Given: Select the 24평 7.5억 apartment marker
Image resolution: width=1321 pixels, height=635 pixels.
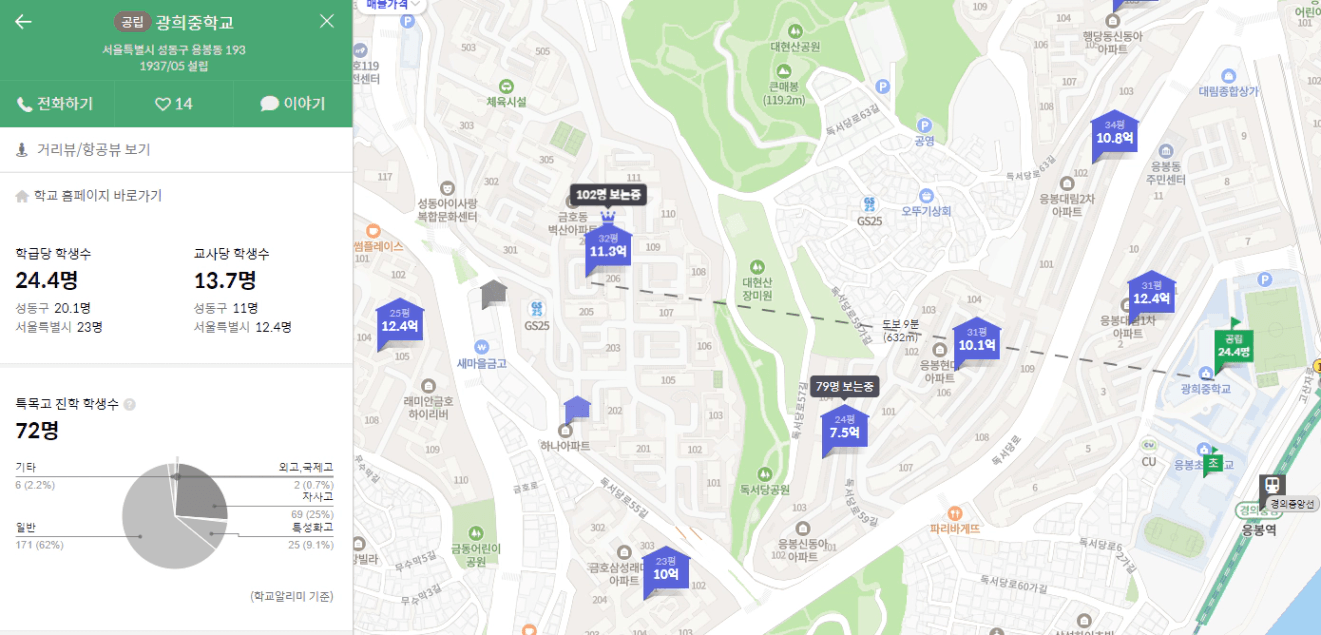Looking at the screenshot, I should 844,428.
